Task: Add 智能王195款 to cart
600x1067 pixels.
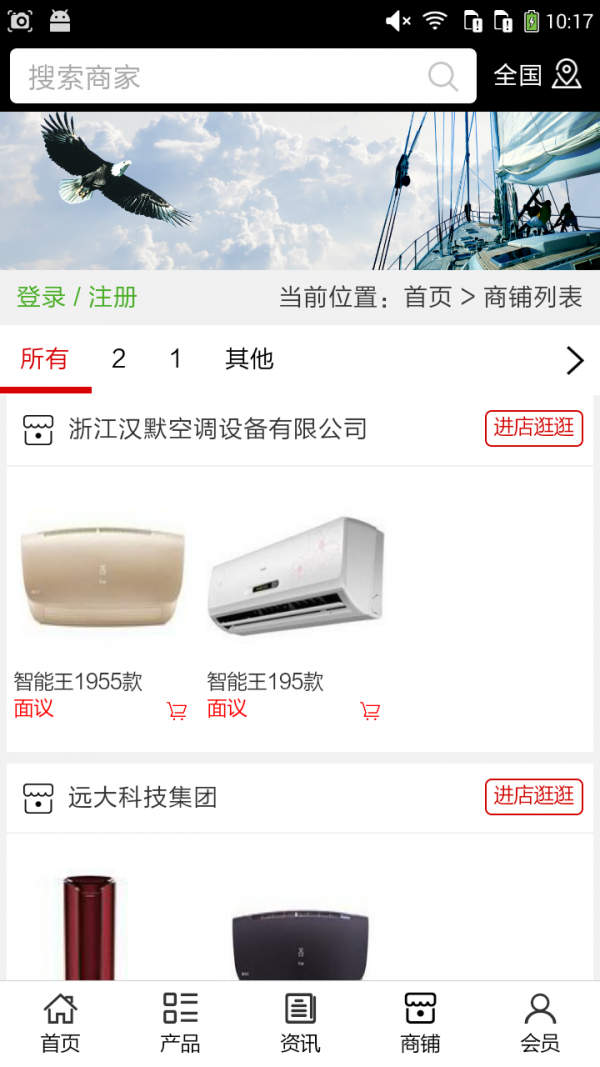Action: click(370, 711)
